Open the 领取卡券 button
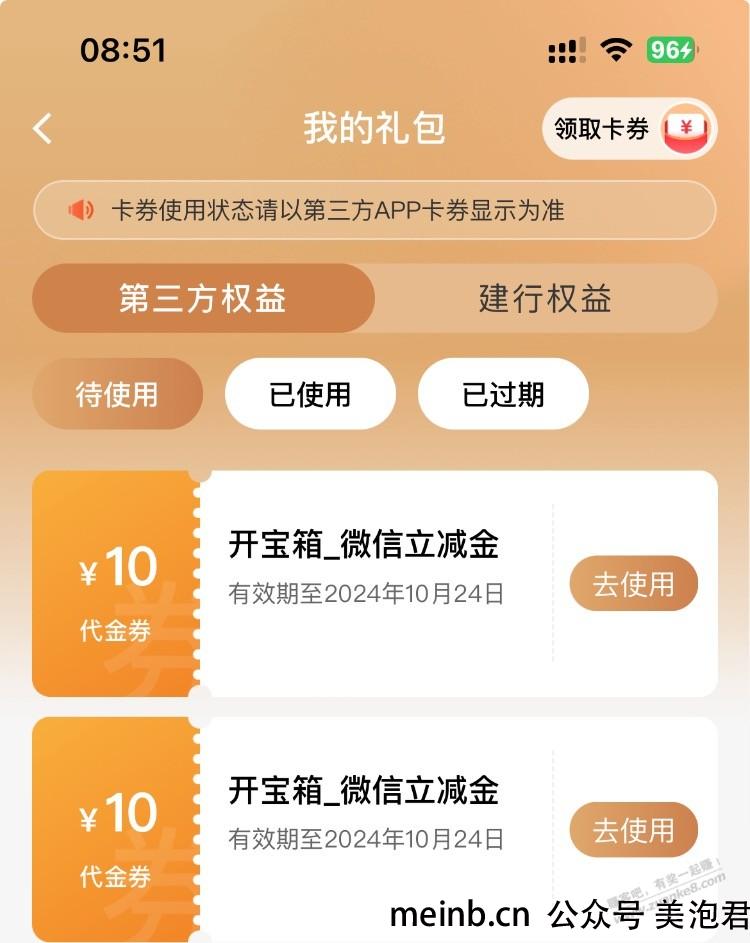The height and width of the screenshot is (943, 750). click(629, 129)
